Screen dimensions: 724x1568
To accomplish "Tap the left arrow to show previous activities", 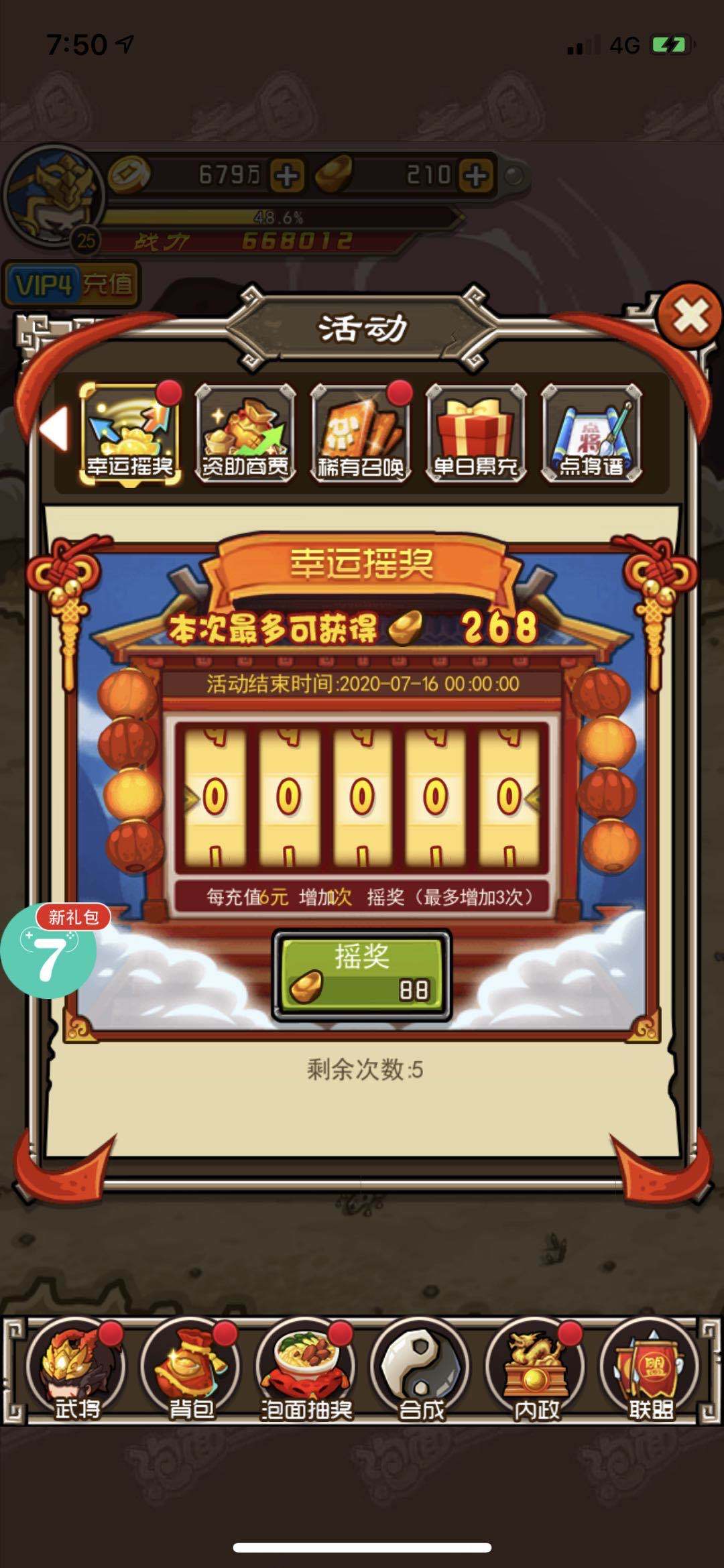I will click(x=54, y=428).
